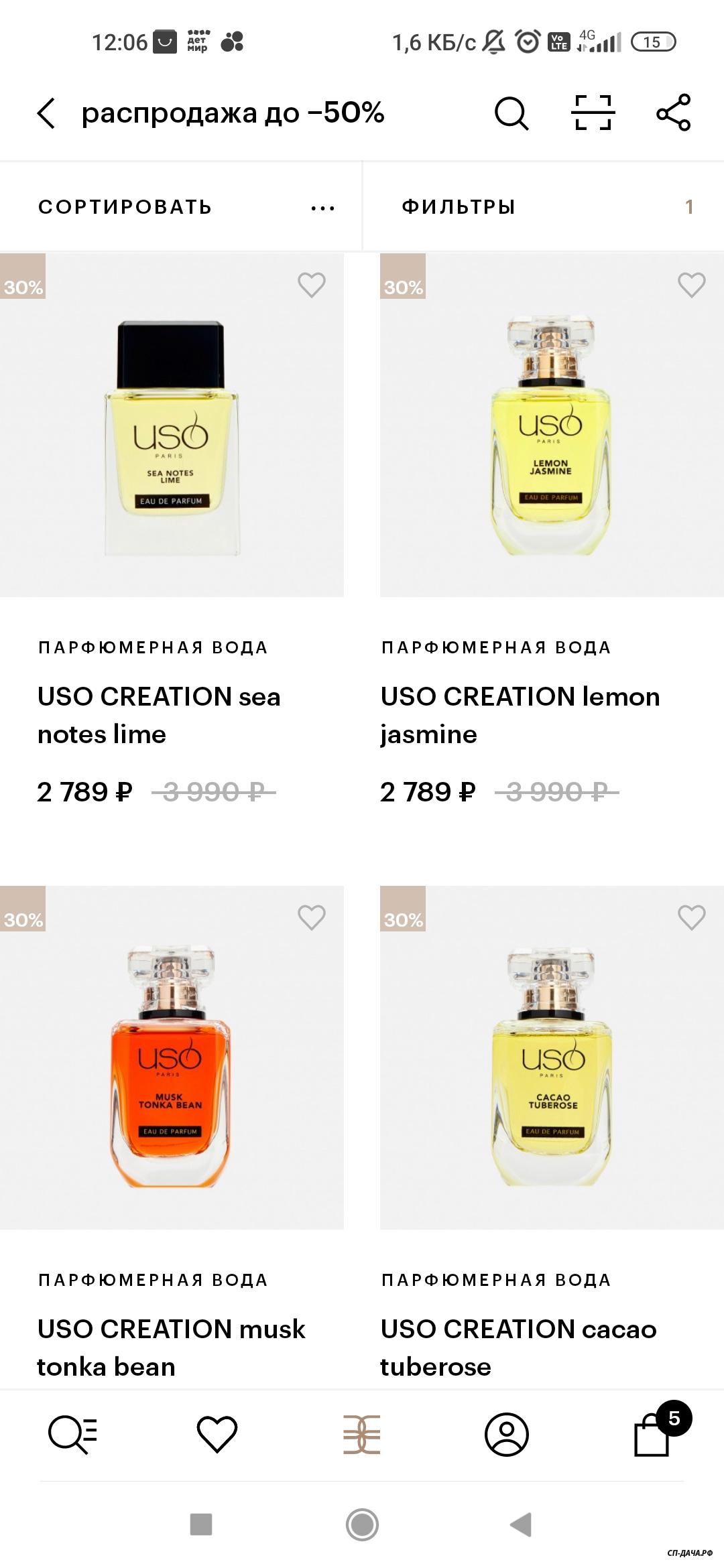The image size is (724, 1568).
Task: Switch to the favorites heart tab
Action: click(x=217, y=1435)
